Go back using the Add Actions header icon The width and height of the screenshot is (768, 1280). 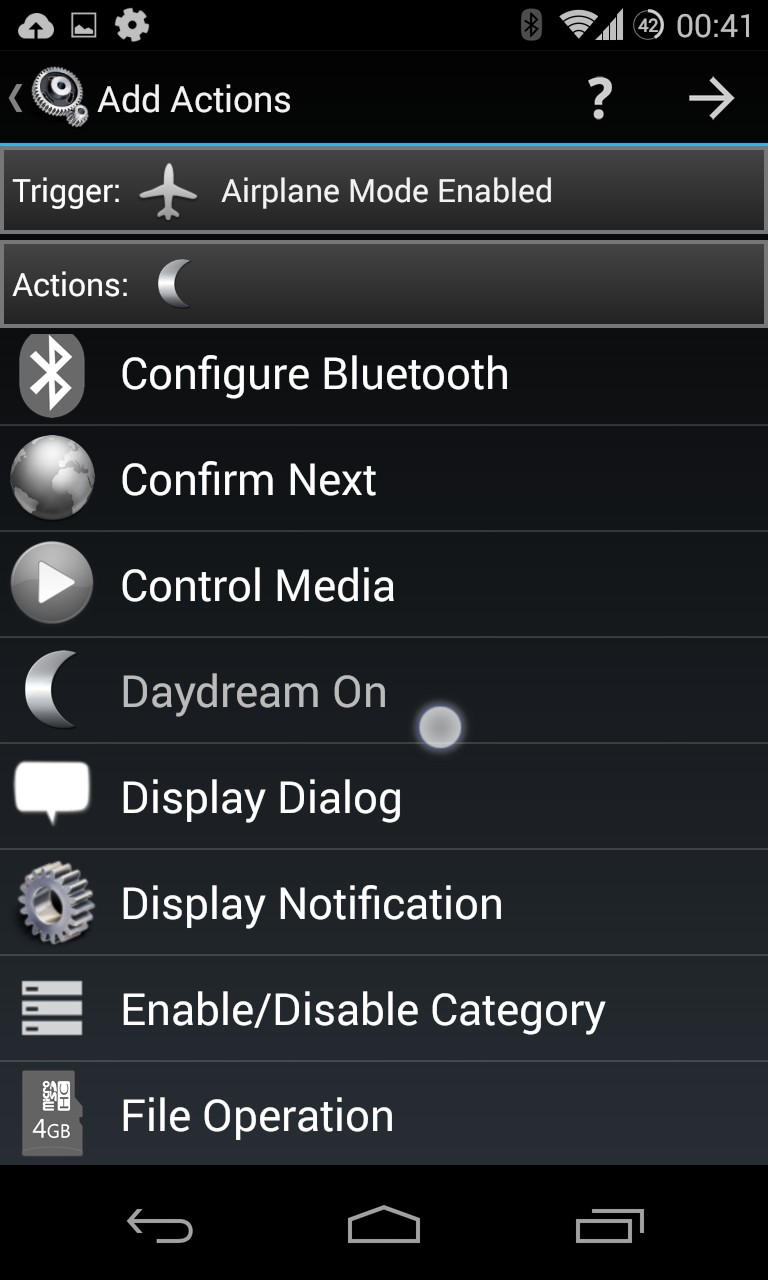(50, 98)
